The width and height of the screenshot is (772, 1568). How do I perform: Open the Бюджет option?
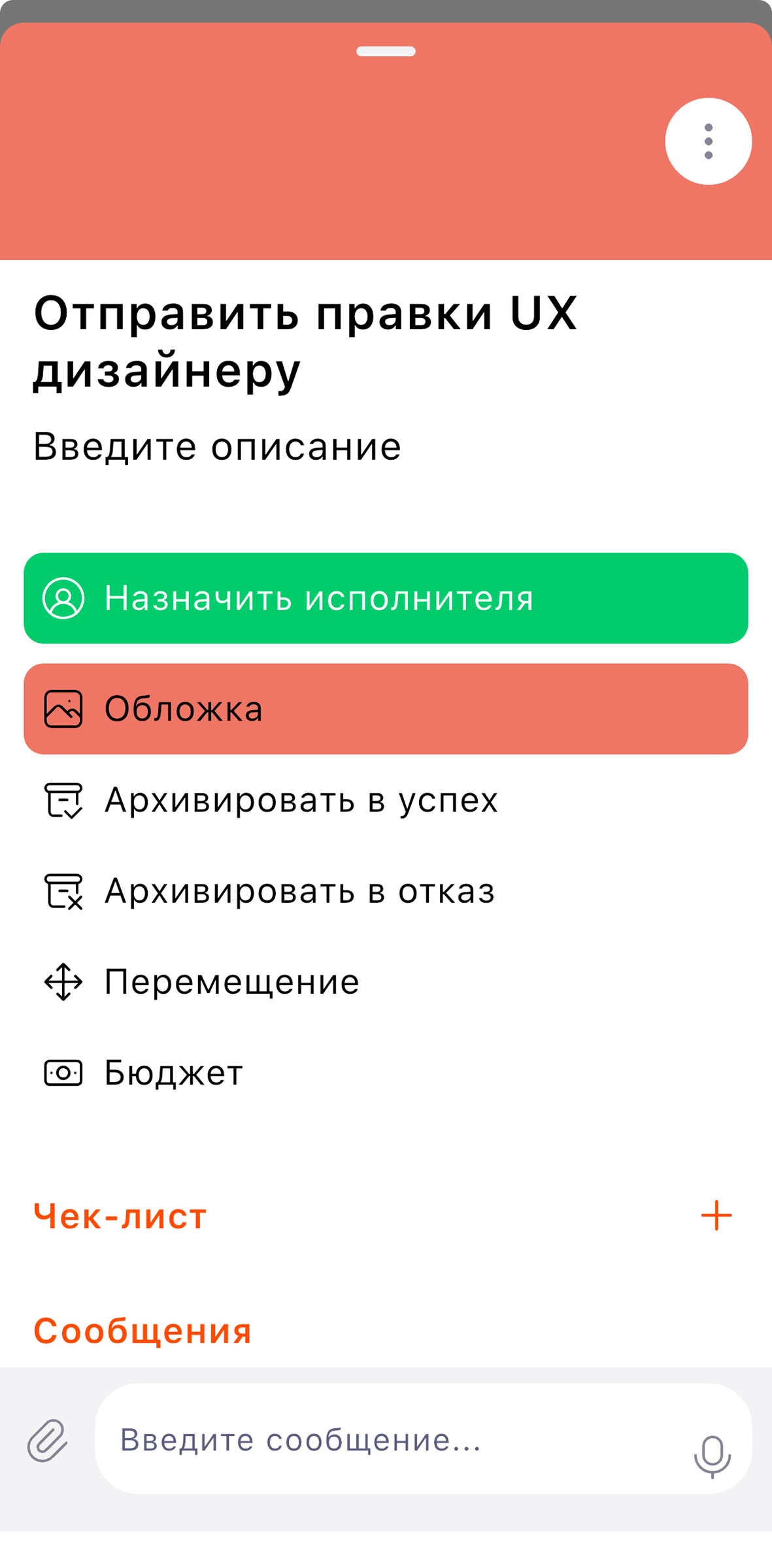point(386,1072)
